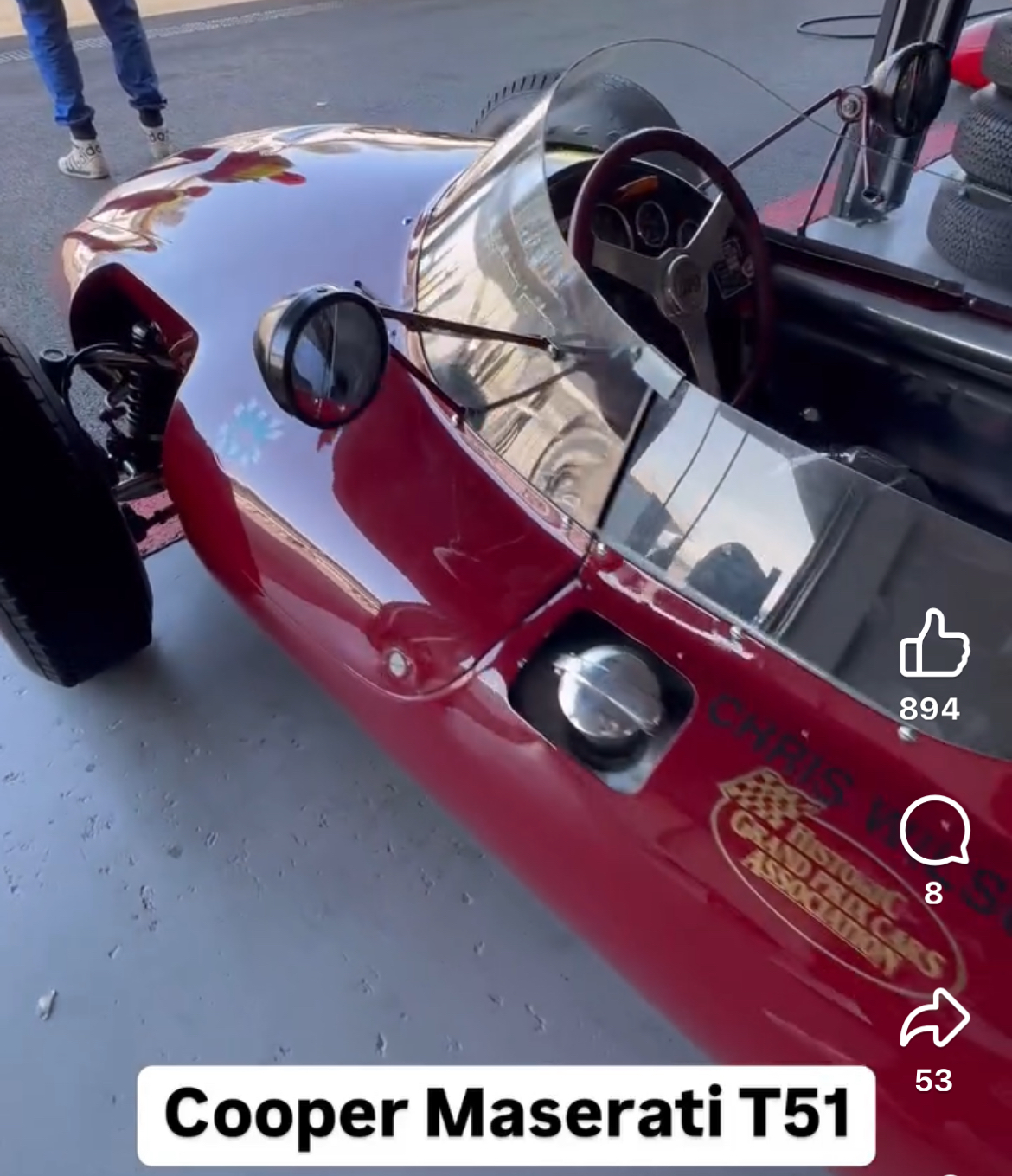Open the comments on this video
Image resolution: width=1012 pixels, height=1176 pixels.
[933, 831]
